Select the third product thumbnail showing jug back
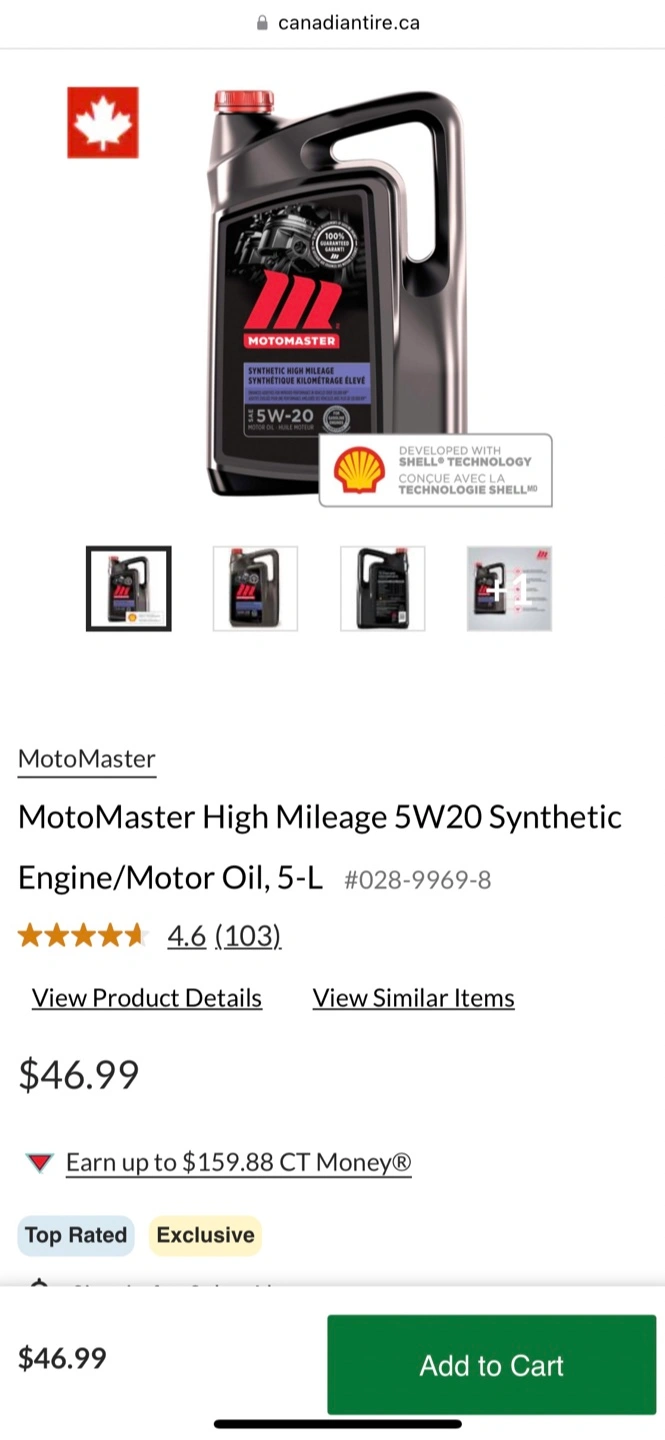The height and width of the screenshot is (1440, 665). pyautogui.click(x=382, y=588)
